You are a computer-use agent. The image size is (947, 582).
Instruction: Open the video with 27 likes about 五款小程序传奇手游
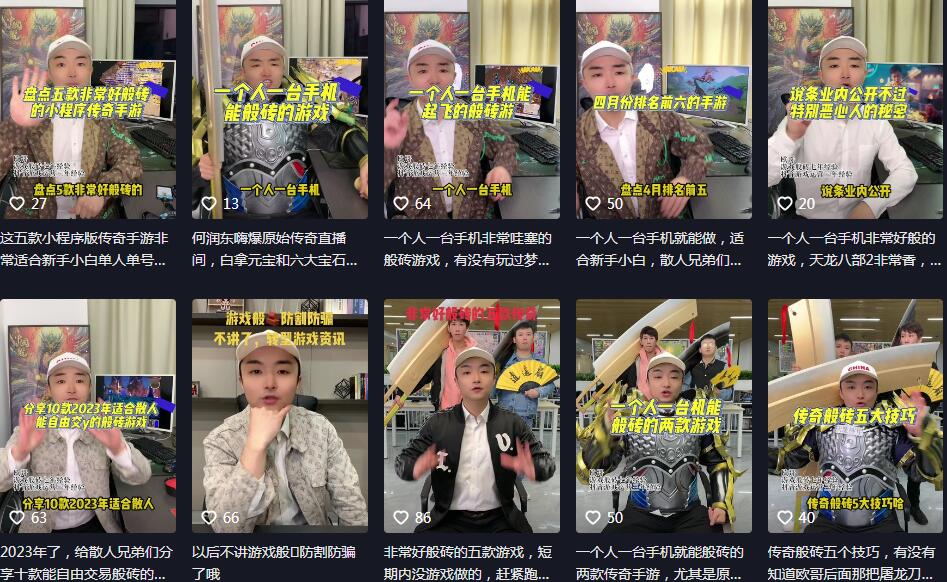pos(87,110)
